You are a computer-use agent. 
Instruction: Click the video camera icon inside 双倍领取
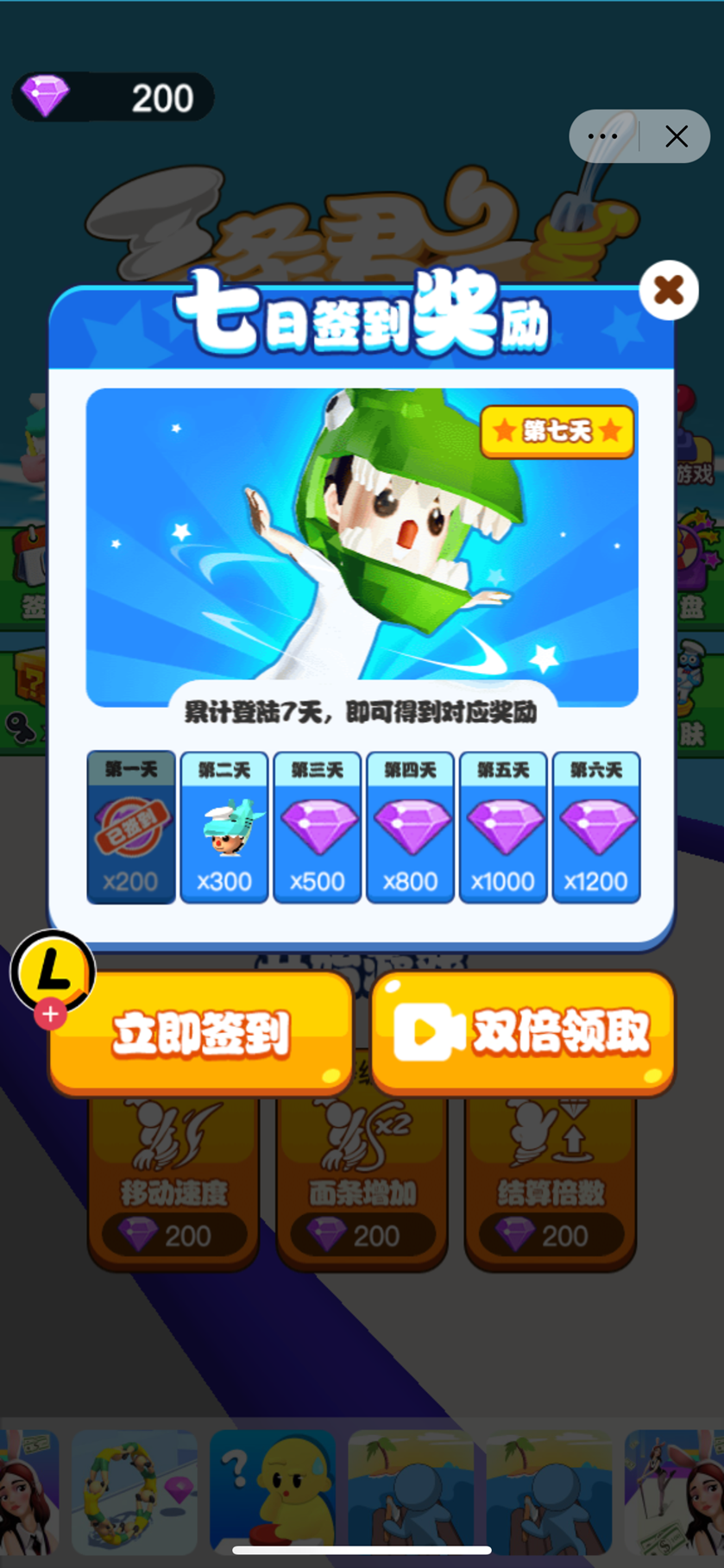click(428, 1030)
